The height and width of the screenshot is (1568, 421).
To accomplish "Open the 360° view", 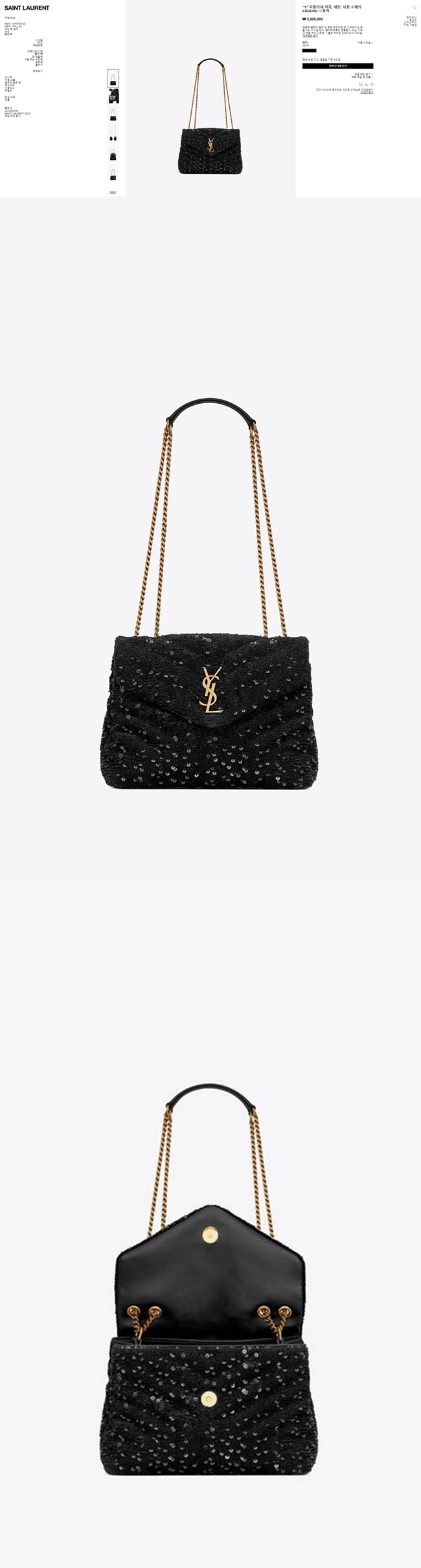I will pos(113,192).
